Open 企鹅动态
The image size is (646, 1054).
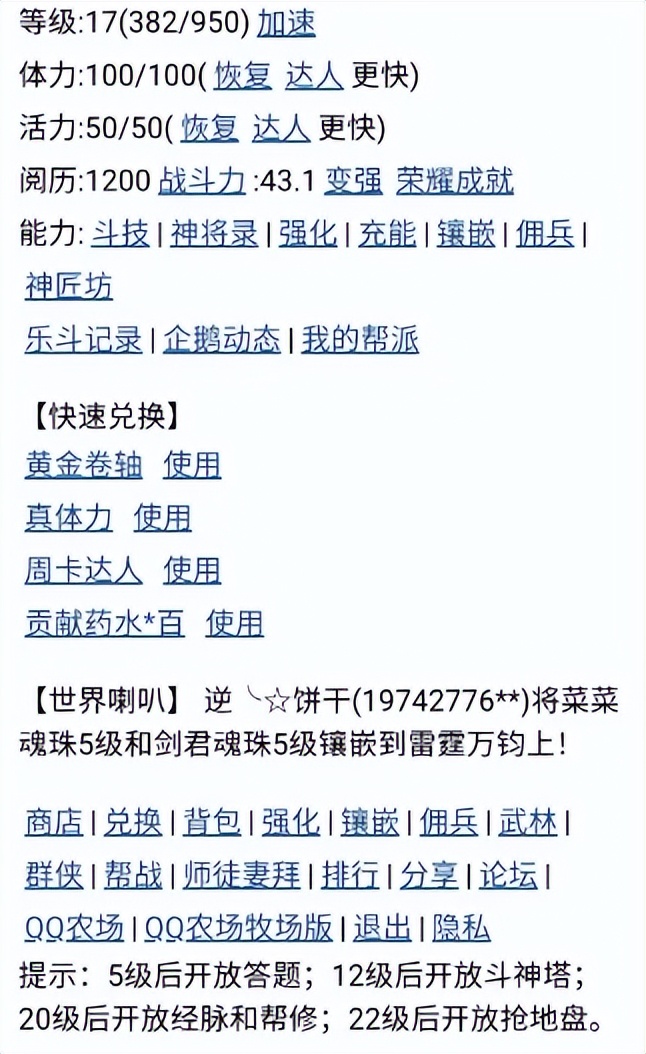pyautogui.click(x=222, y=340)
